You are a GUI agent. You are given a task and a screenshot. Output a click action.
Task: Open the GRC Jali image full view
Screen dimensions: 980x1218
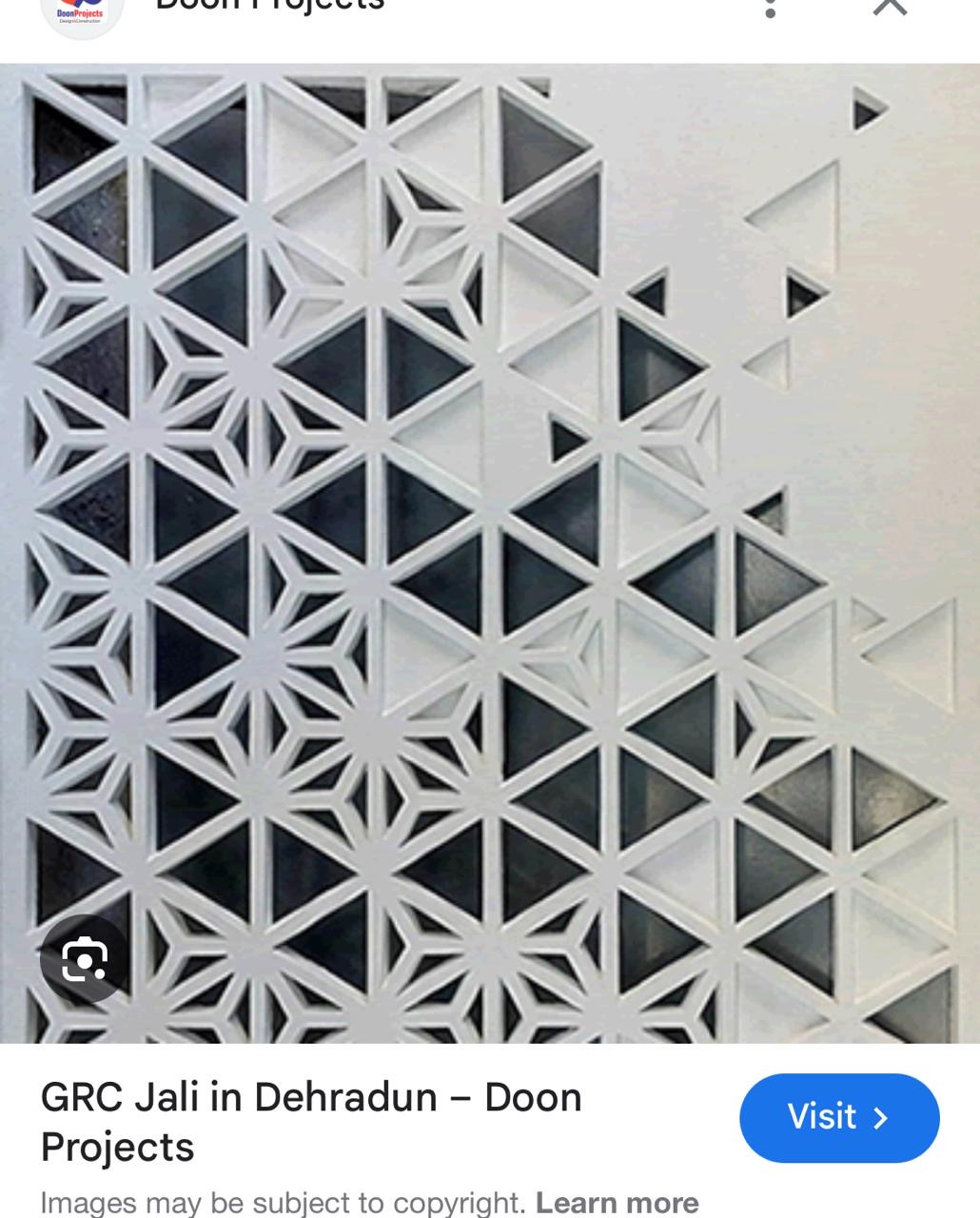[490, 552]
